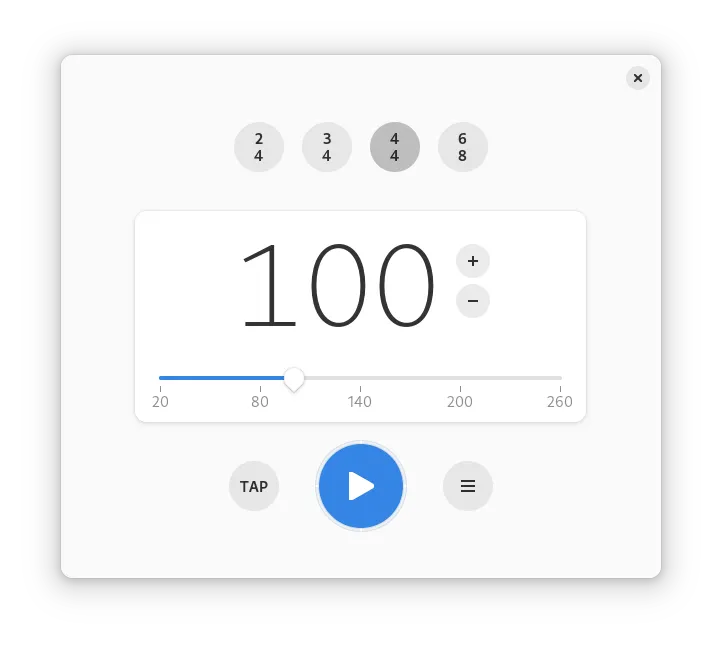Decrease tempo with the minus button
722x645 pixels.
473,301
